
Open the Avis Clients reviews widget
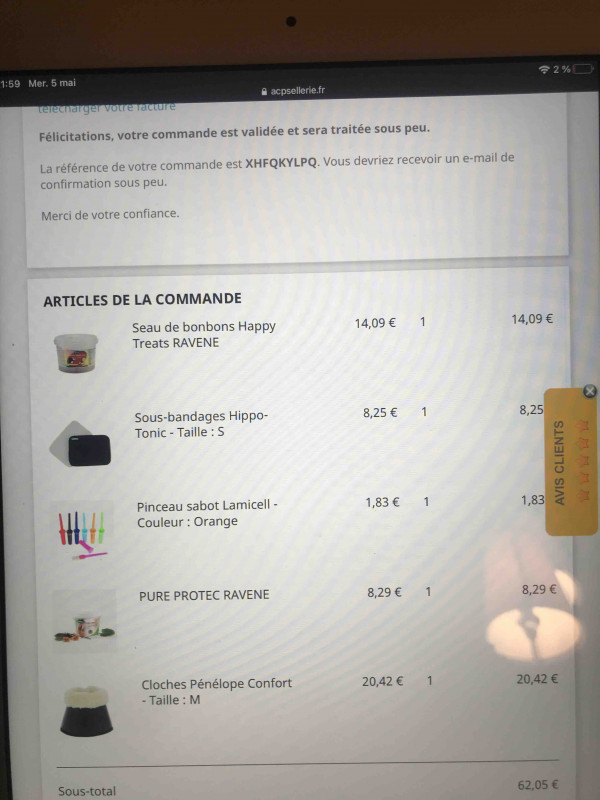pyautogui.click(x=570, y=462)
